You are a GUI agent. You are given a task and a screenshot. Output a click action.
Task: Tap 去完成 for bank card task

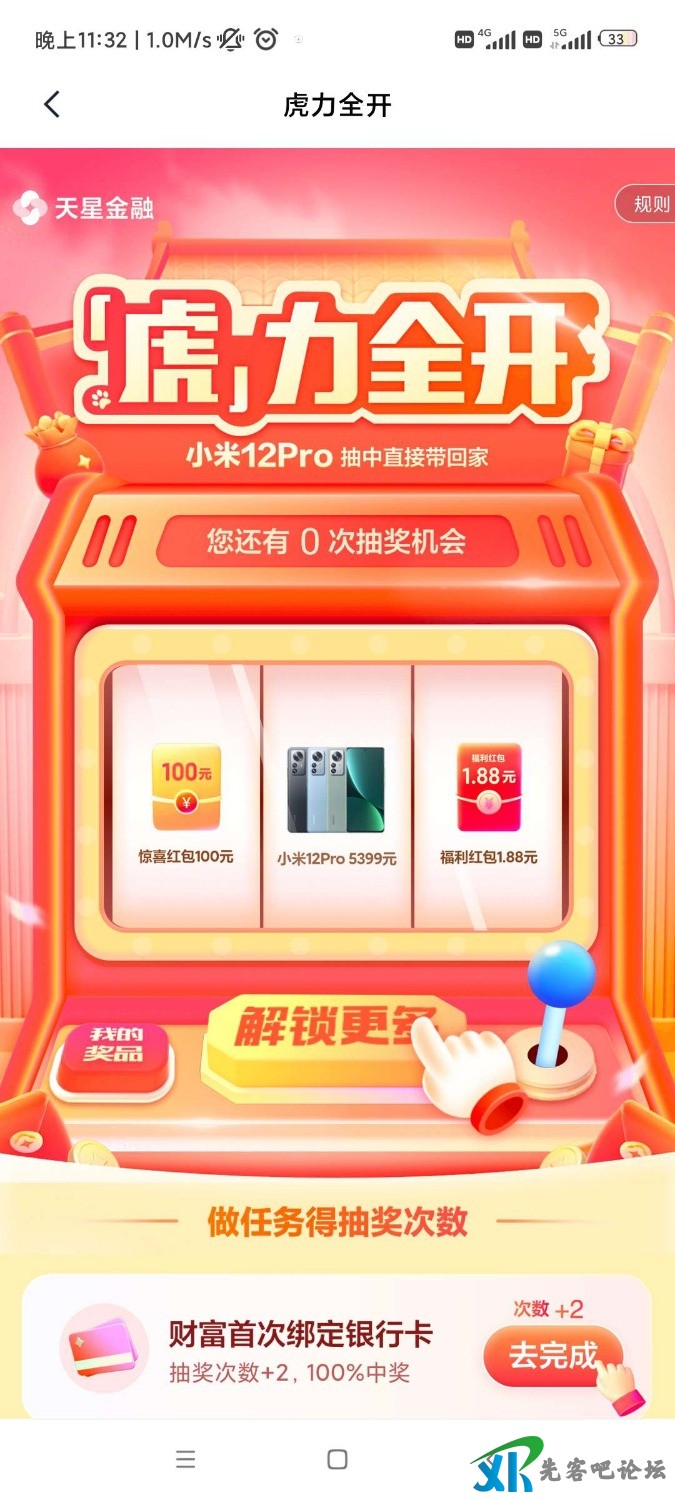click(552, 1356)
